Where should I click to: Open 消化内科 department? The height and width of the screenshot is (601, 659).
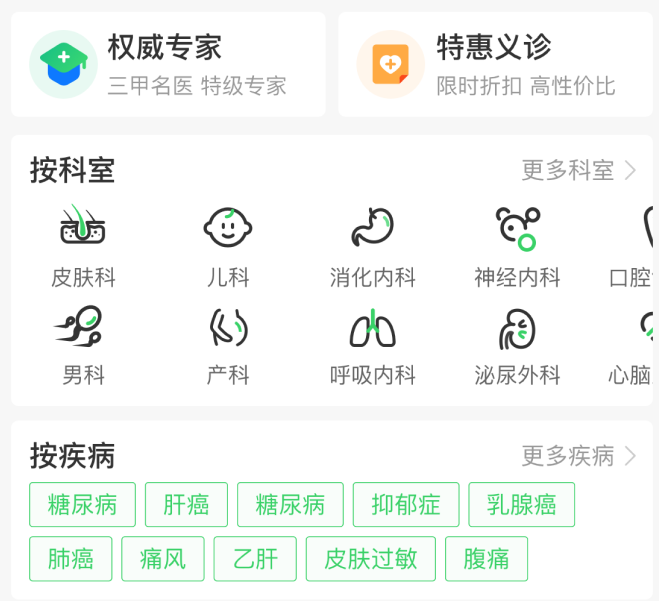[373, 247]
